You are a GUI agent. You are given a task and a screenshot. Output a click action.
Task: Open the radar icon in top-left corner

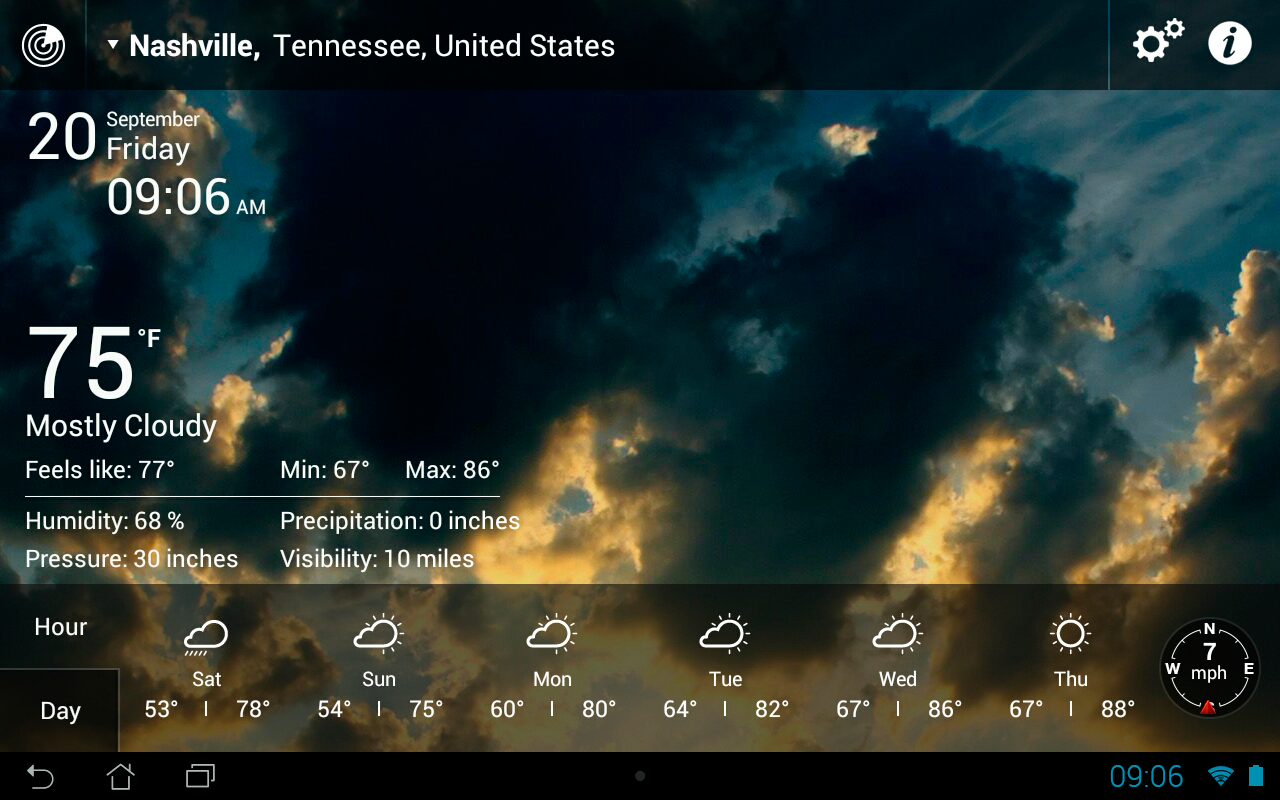pos(43,45)
